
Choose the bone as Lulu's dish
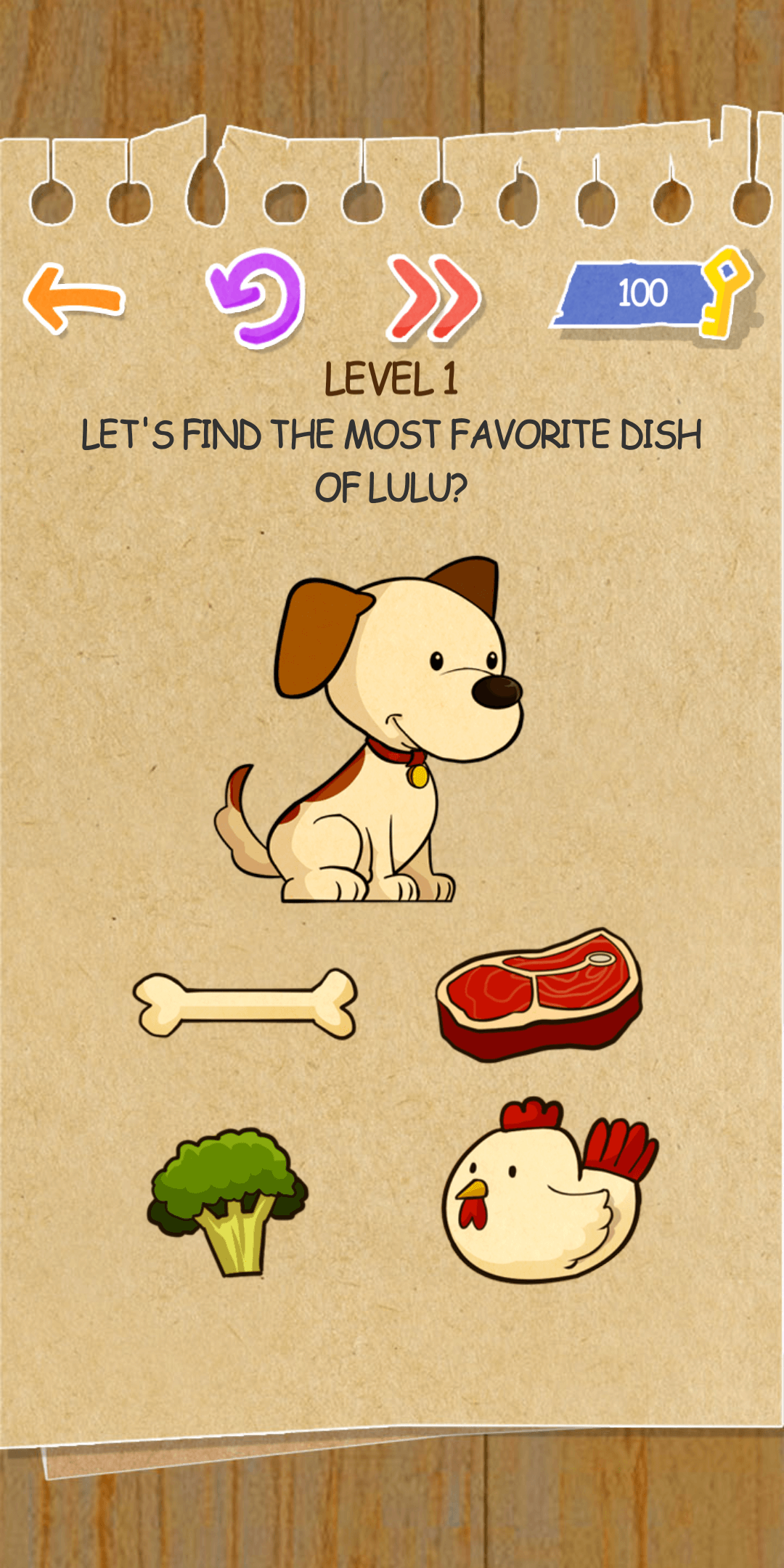click(x=245, y=1004)
